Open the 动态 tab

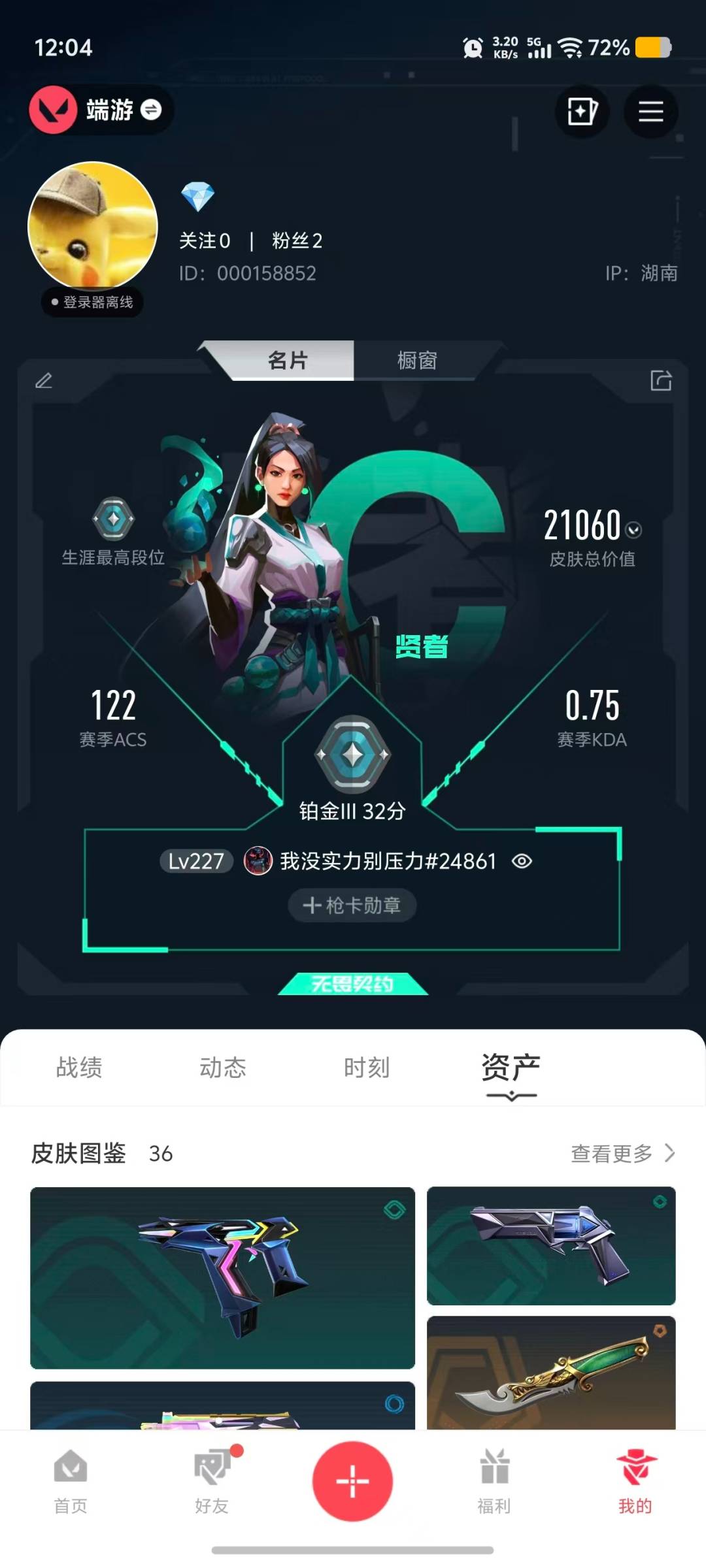pyautogui.click(x=223, y=1068)
